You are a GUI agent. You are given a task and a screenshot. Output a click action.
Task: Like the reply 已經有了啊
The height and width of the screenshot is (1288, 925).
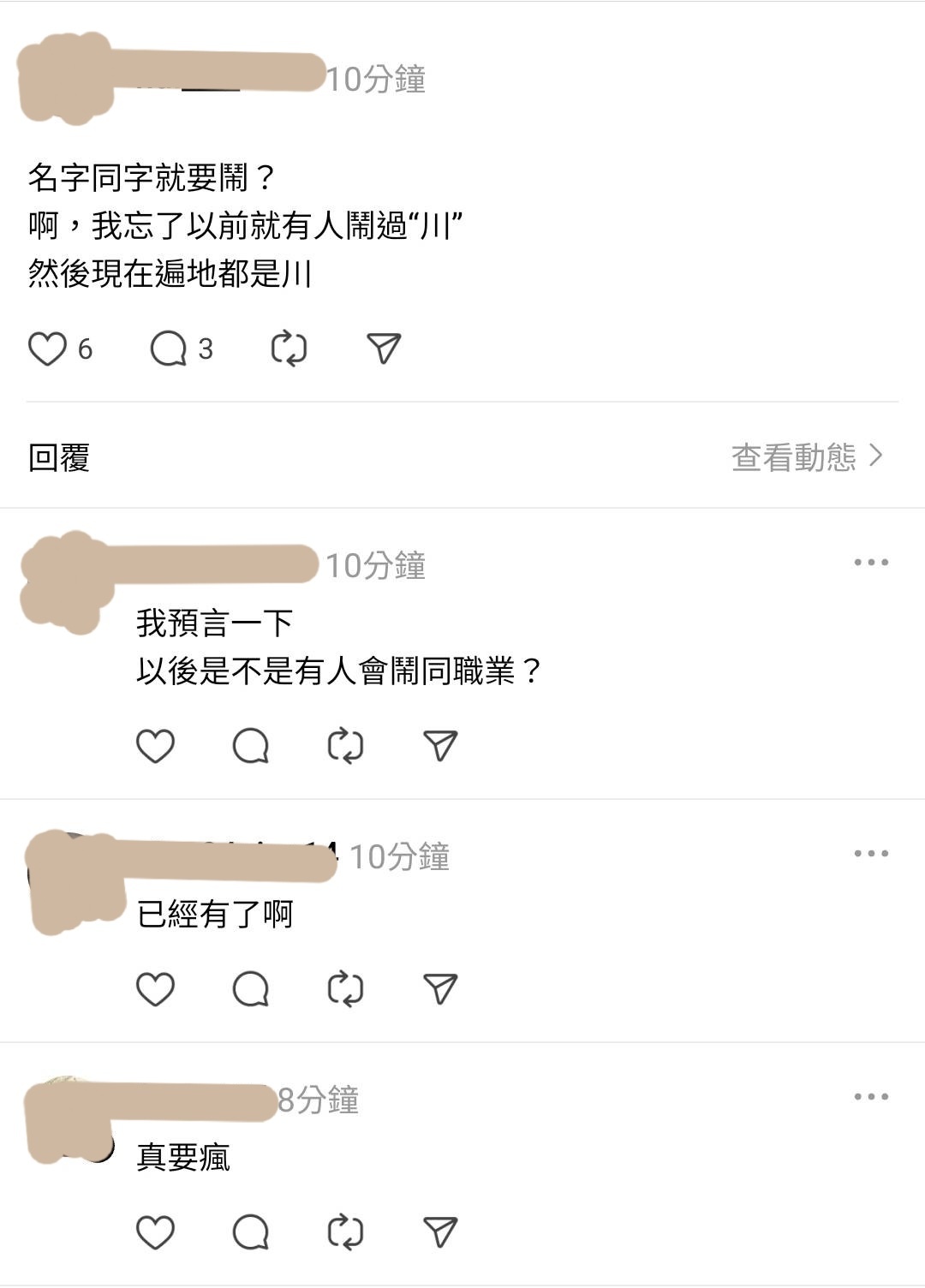(155, 989)
